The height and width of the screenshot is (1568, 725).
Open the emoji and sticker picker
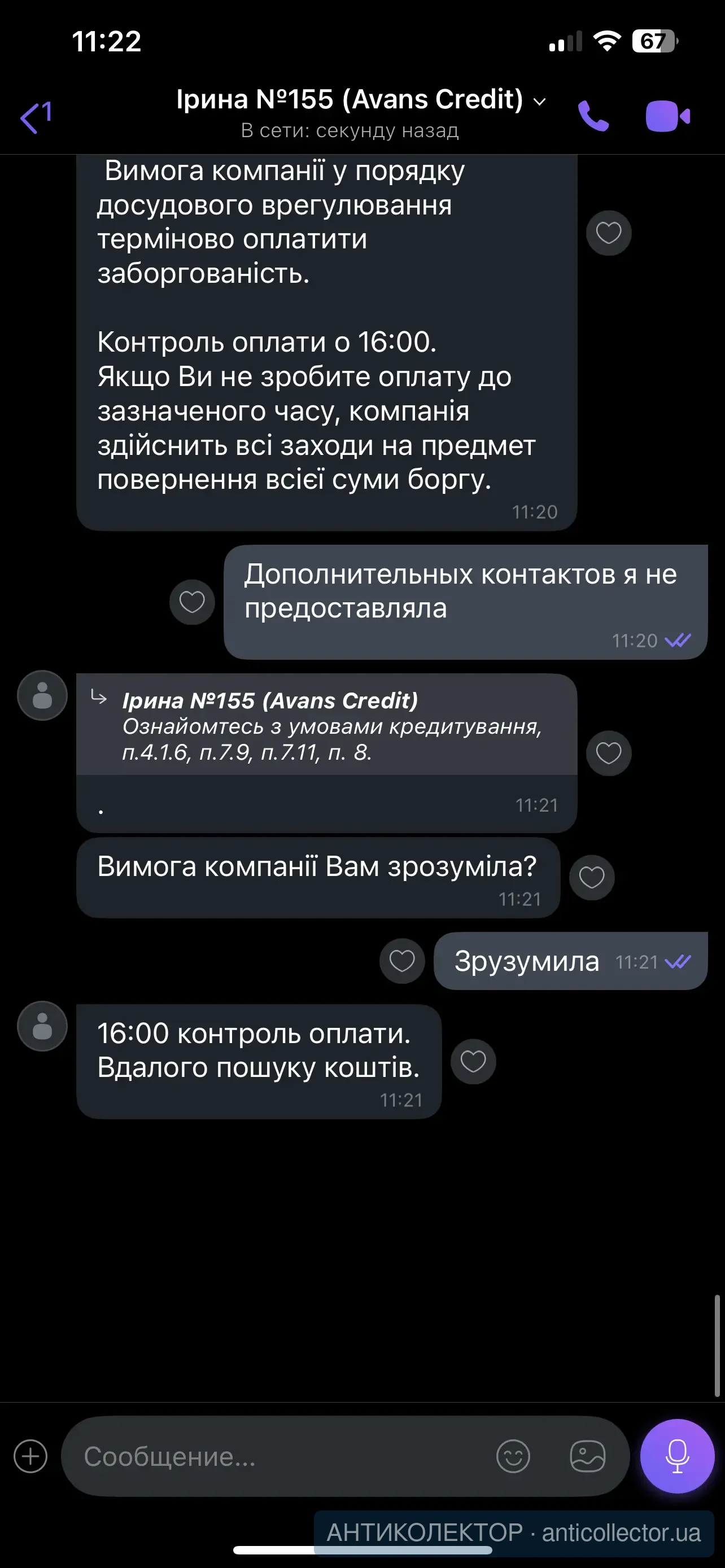point(513,1457)
